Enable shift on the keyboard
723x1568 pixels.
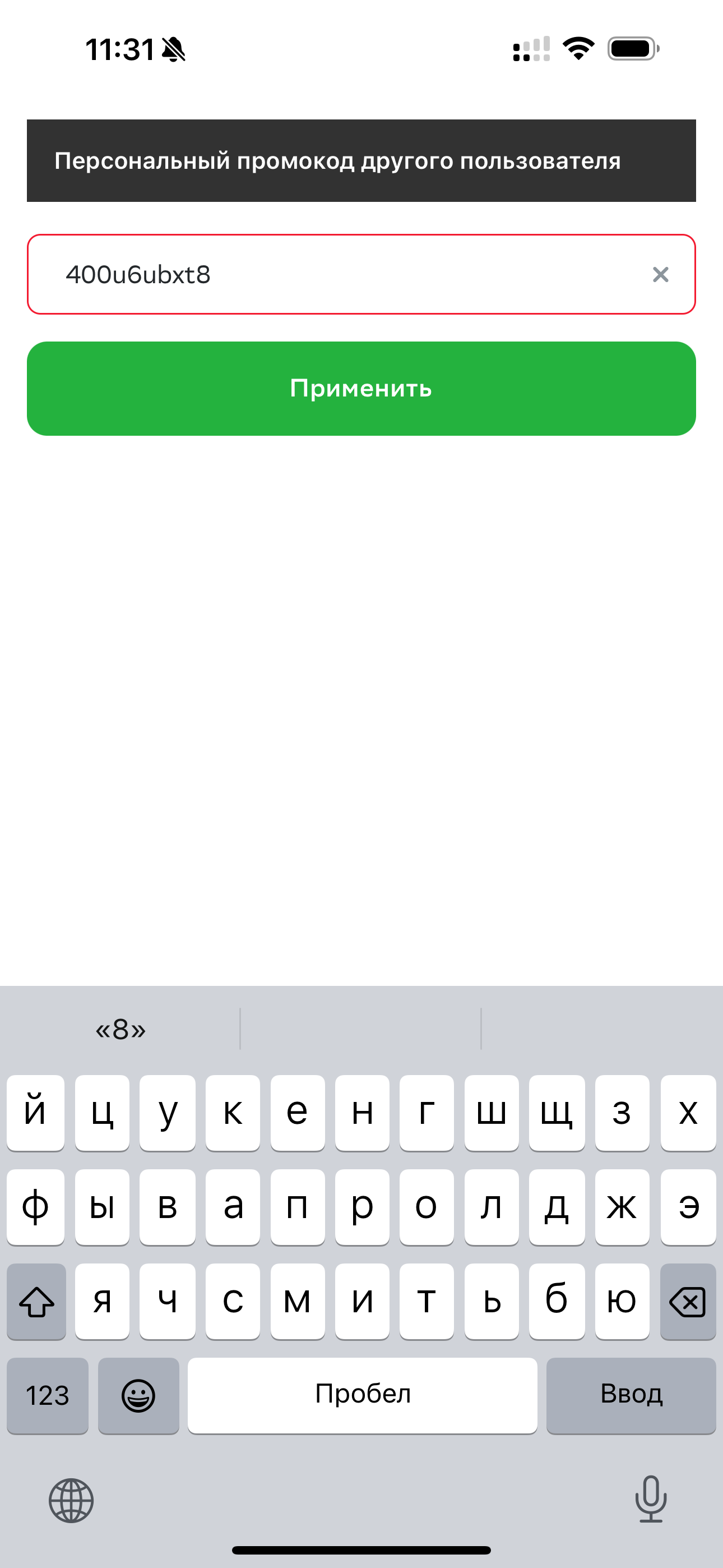pyautogui.click(x=36, y=1302)
